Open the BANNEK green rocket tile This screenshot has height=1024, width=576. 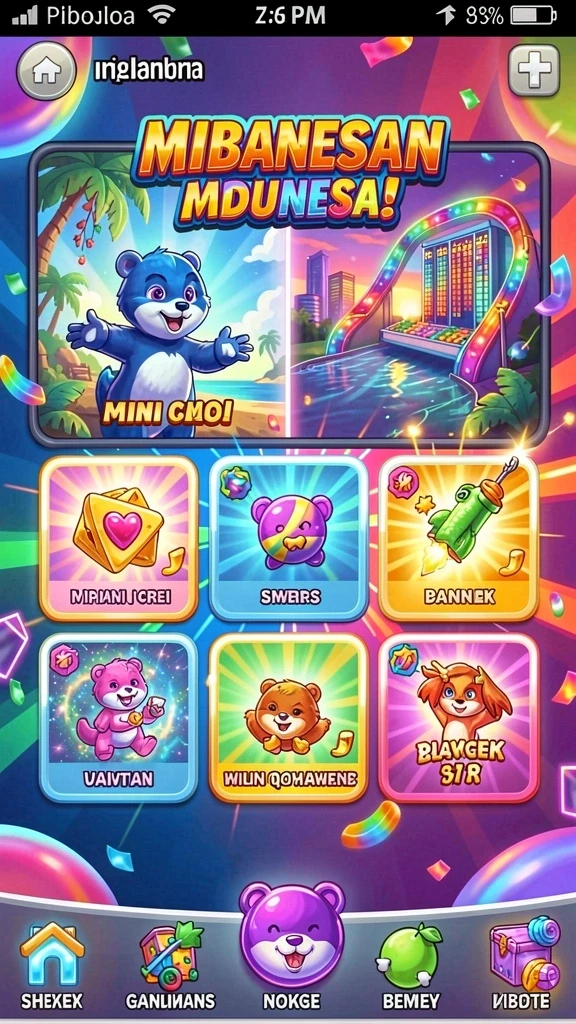(x=458, y=538)
